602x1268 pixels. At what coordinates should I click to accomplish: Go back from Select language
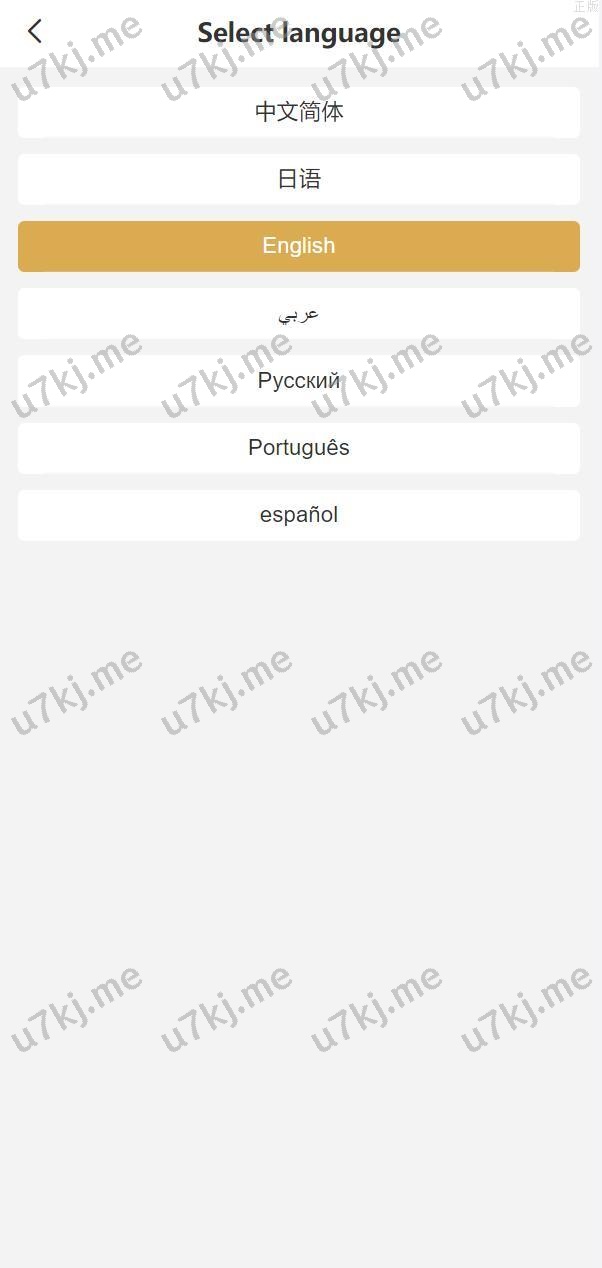[35, 32]
